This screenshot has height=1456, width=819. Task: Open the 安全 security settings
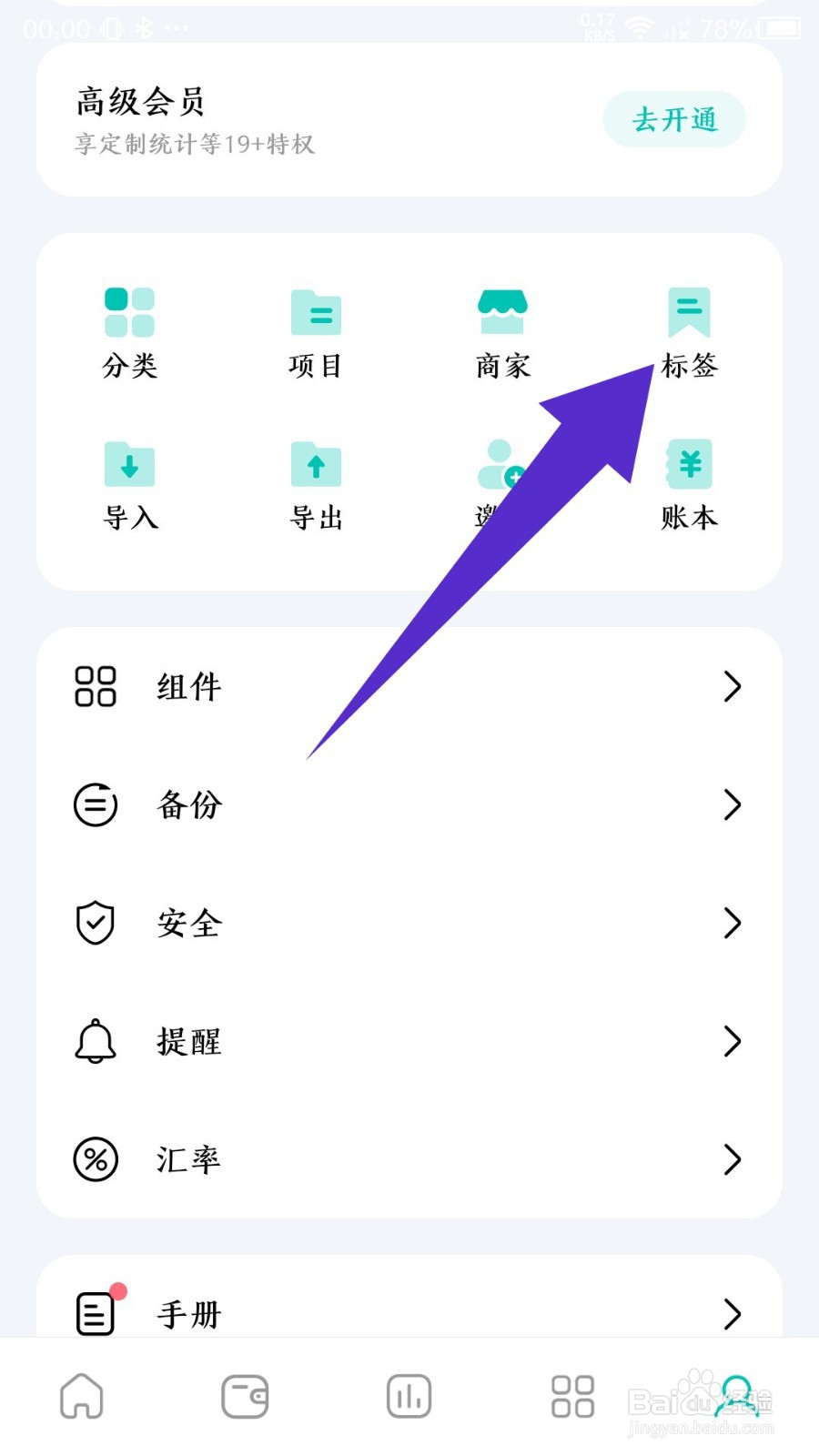409,923
